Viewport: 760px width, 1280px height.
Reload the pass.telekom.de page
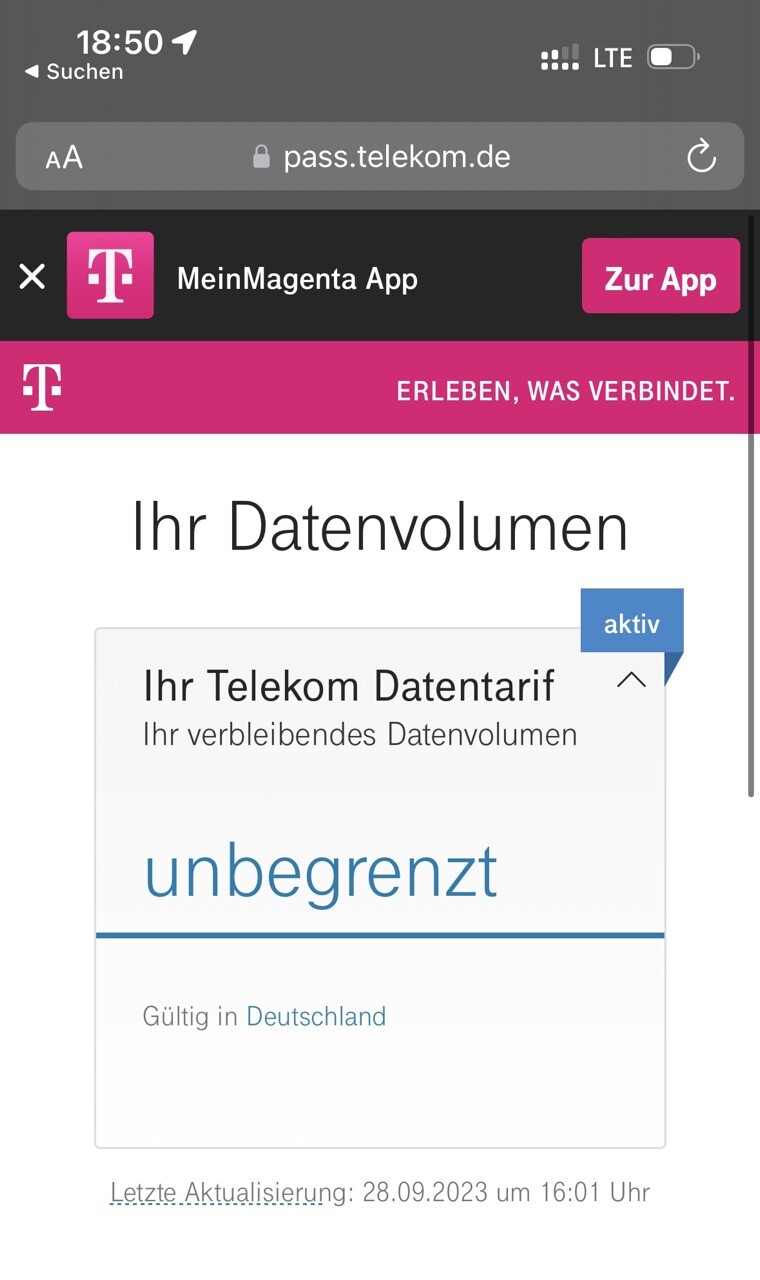point(701,157)
